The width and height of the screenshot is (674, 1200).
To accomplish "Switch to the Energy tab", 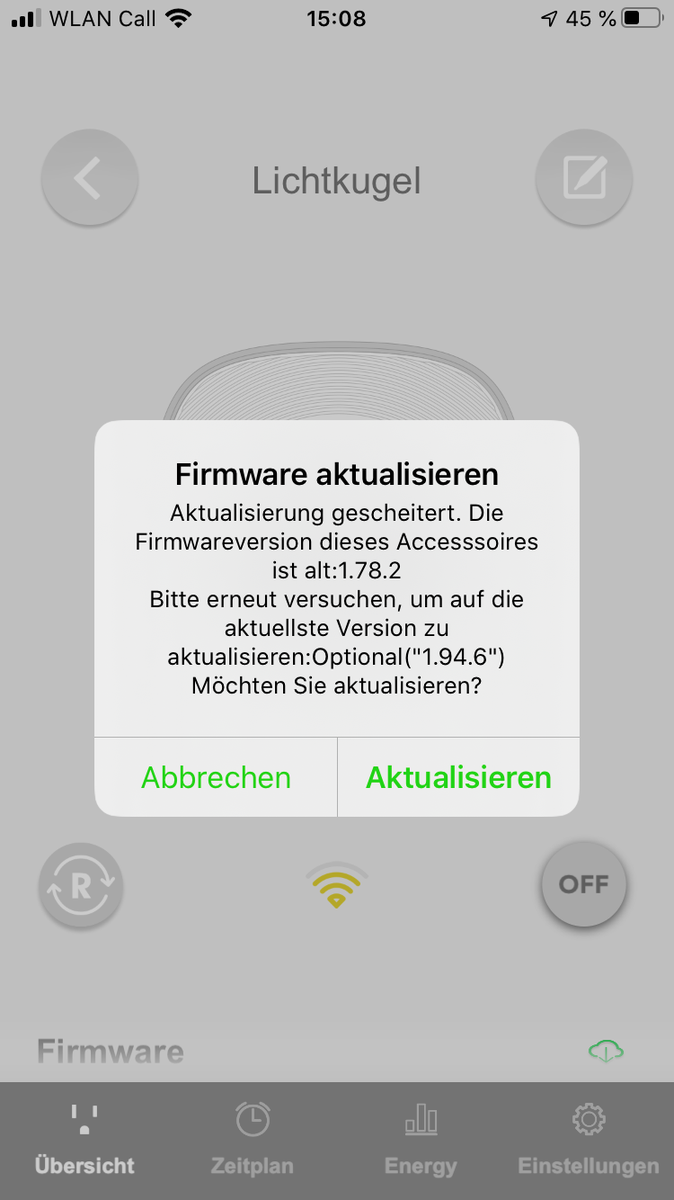I will pyautogui.click(x=420, y=1140).
